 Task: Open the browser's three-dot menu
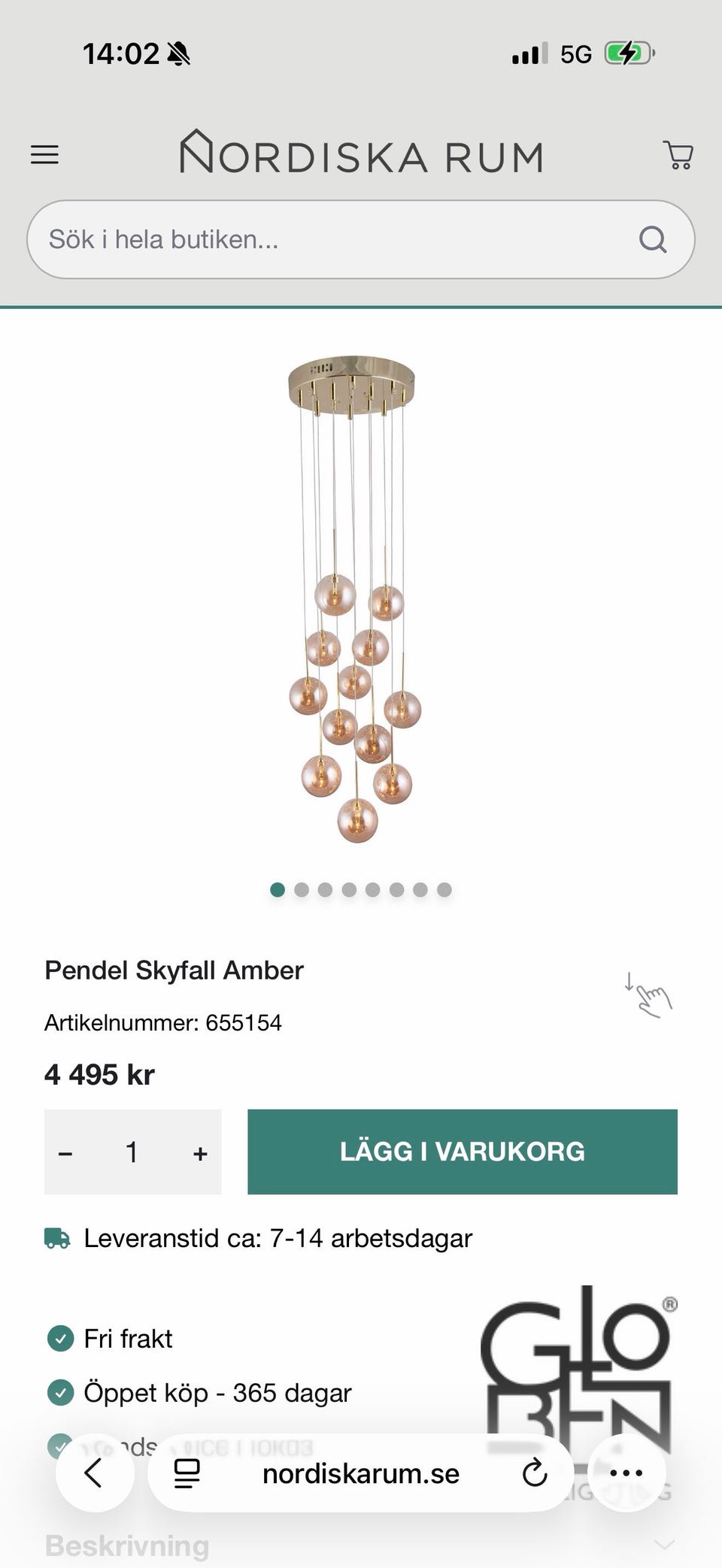[626, 1473]
